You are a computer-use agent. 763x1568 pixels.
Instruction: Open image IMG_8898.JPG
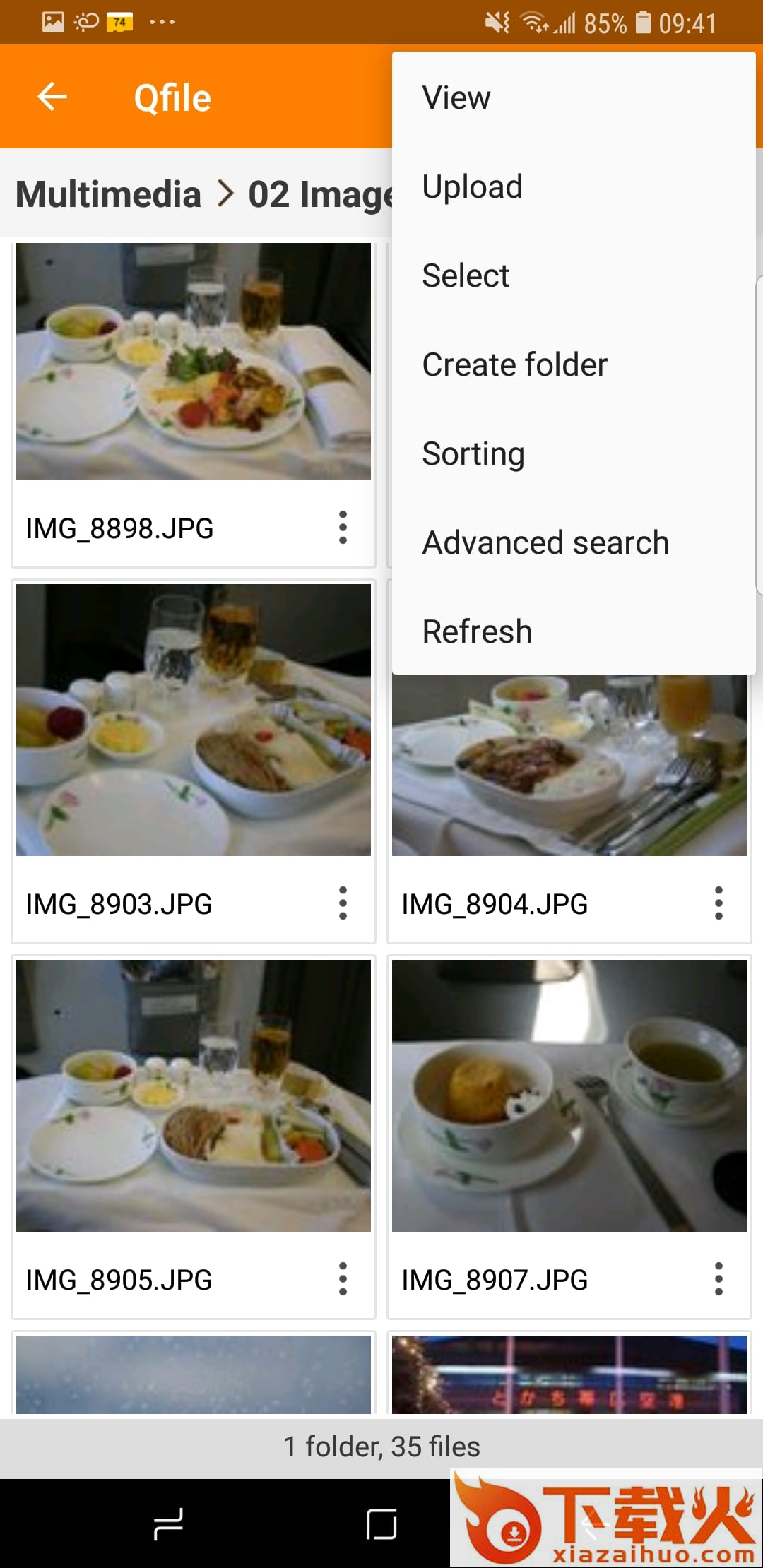(193, 362)
